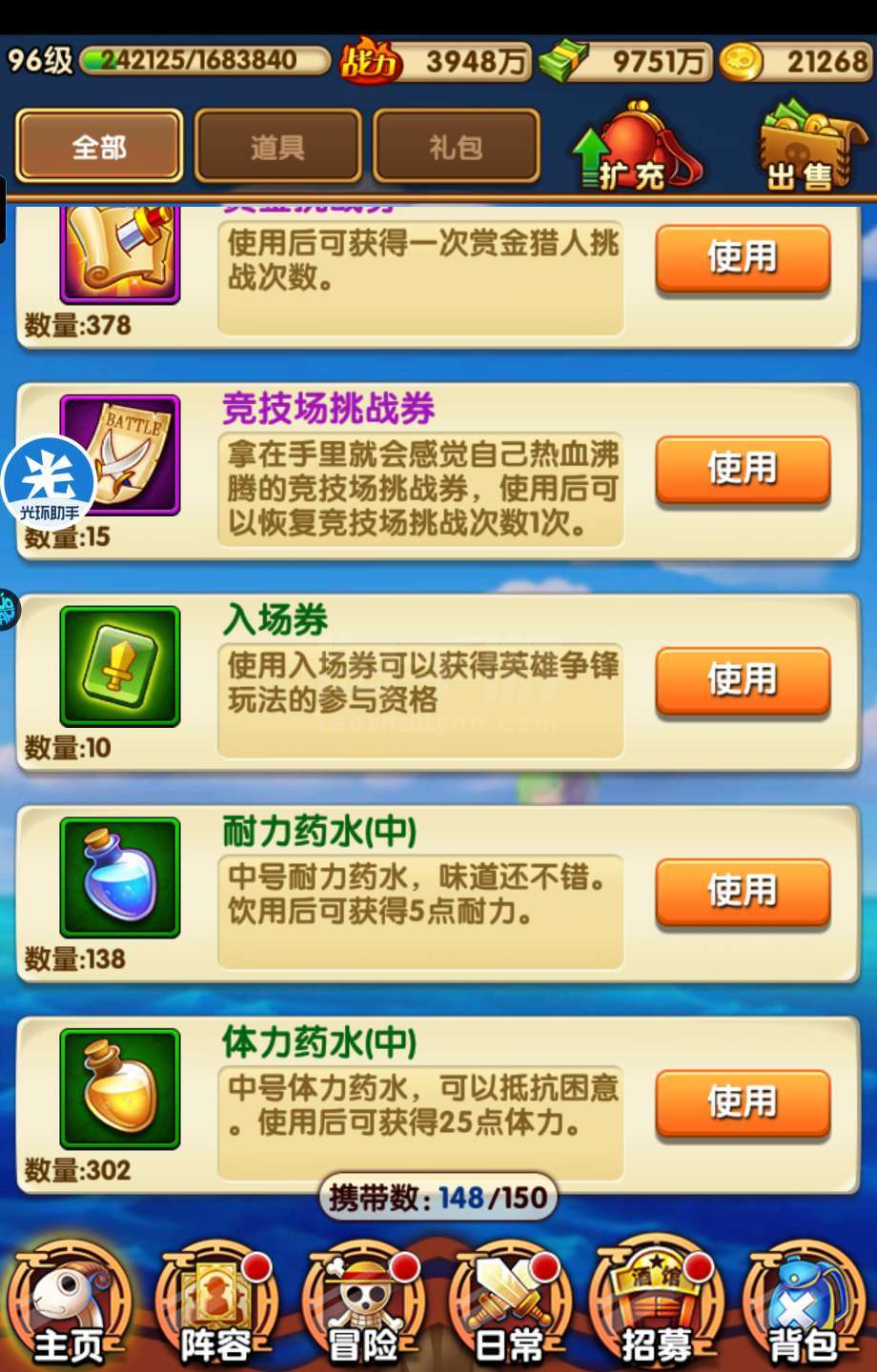Viewport: 877px width, 1372px height.
Task: Switch to the 道具 tab
Action: pyautogui.click(x=277, y=146)
